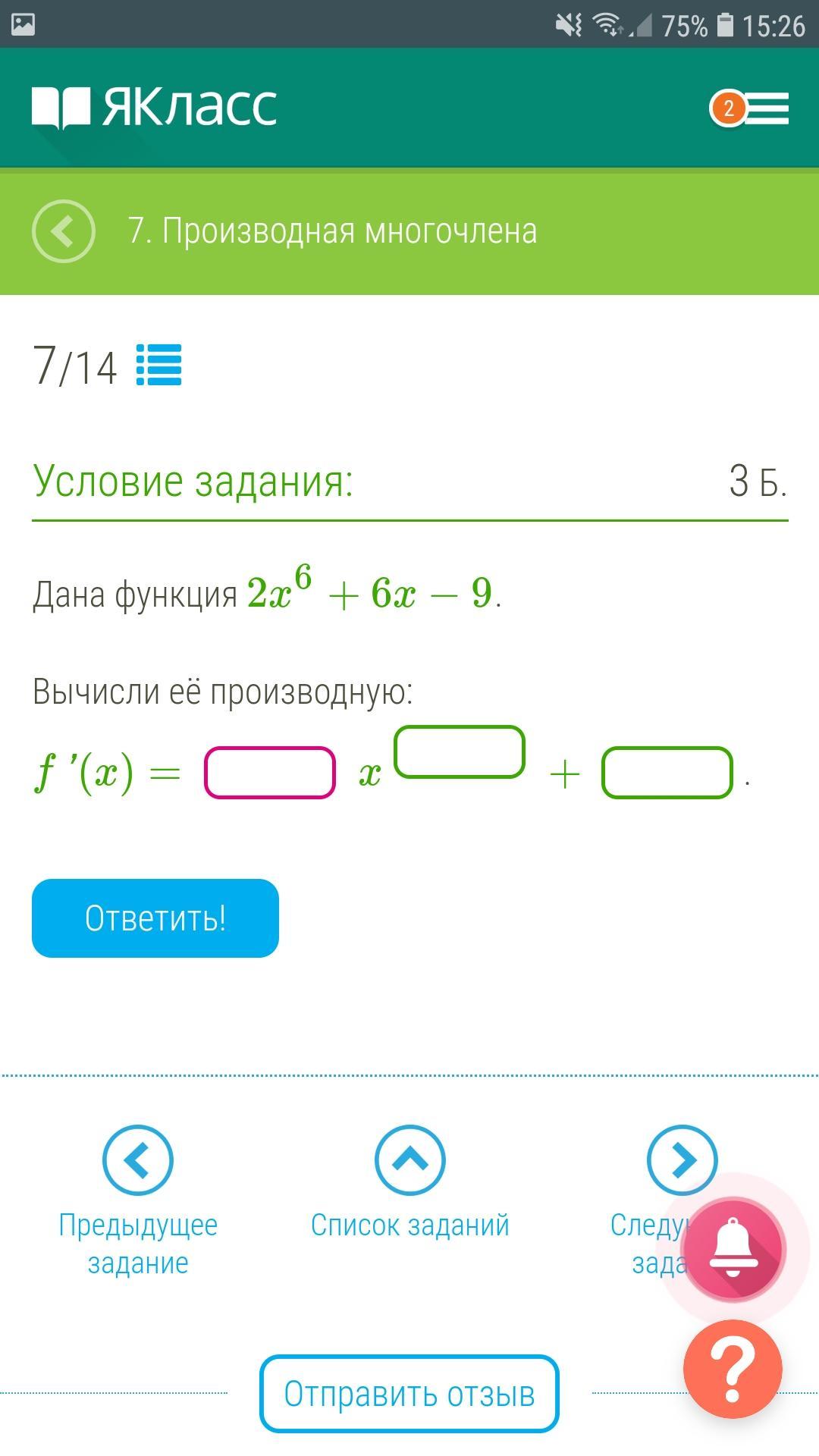Go back from Производная многочлена
This screenshot has height=1456, width=819.
coord(64,231)
